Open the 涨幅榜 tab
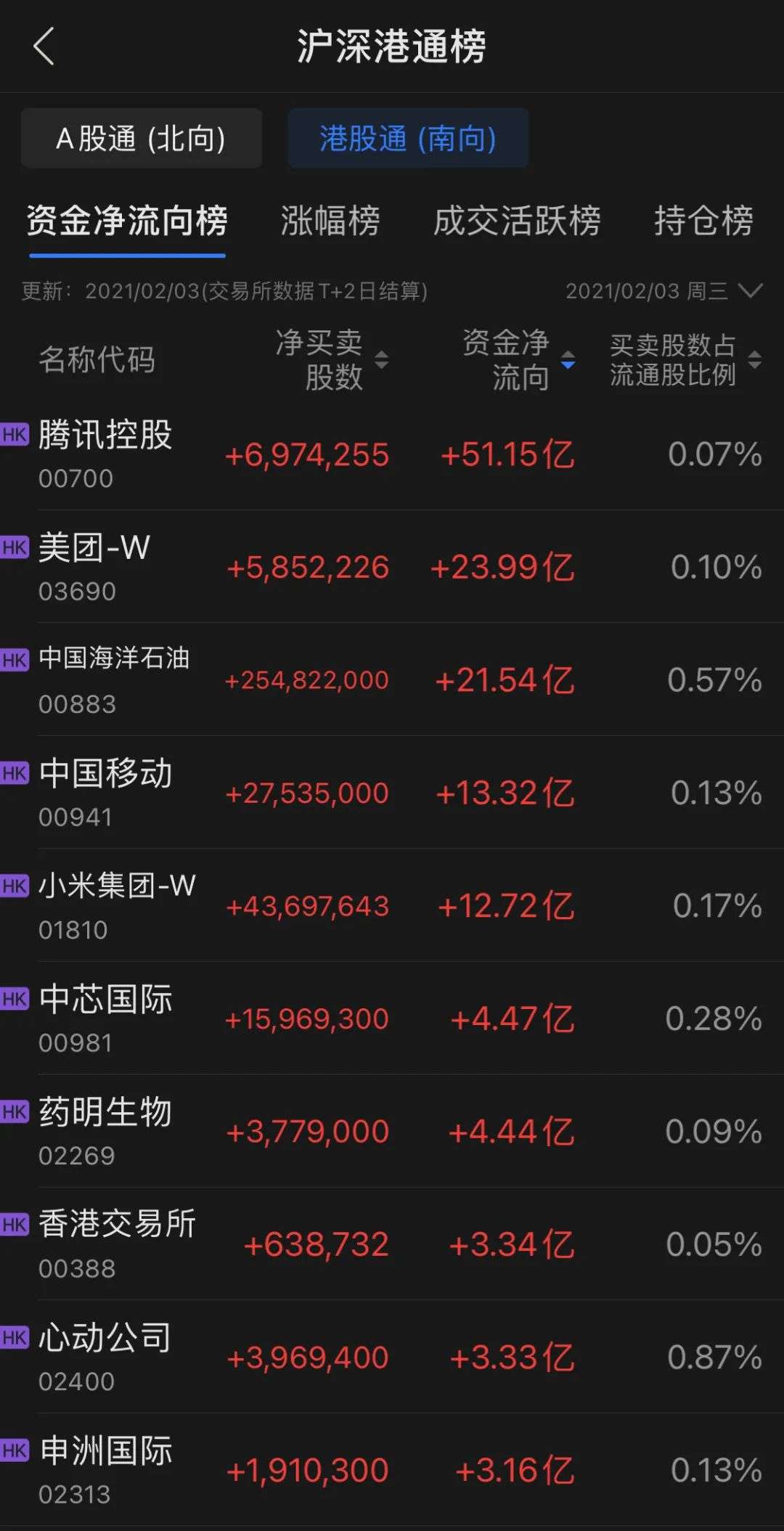 pyautogui.click(x=330, y=221)
